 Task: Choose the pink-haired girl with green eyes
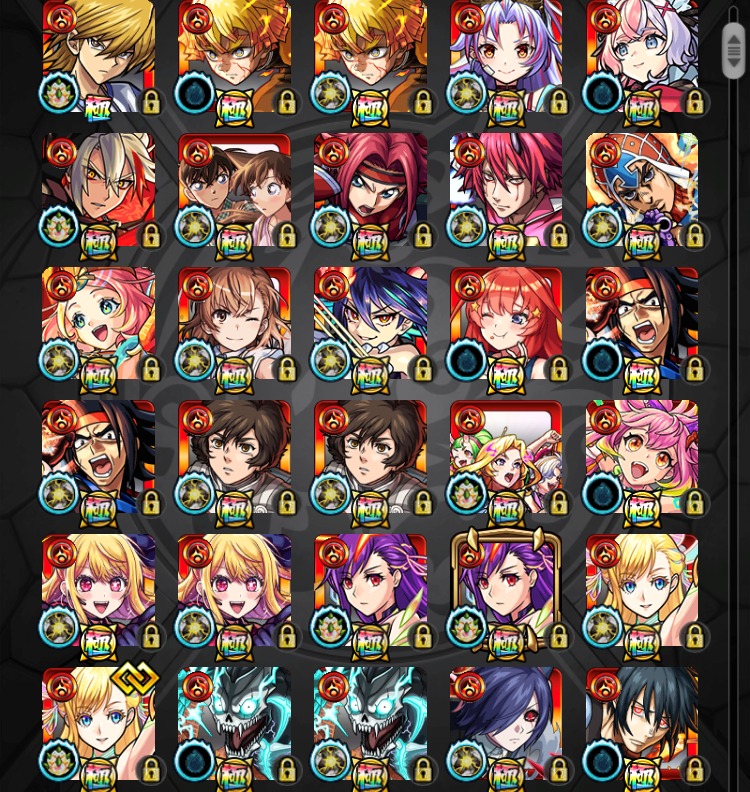coord(98,324)
